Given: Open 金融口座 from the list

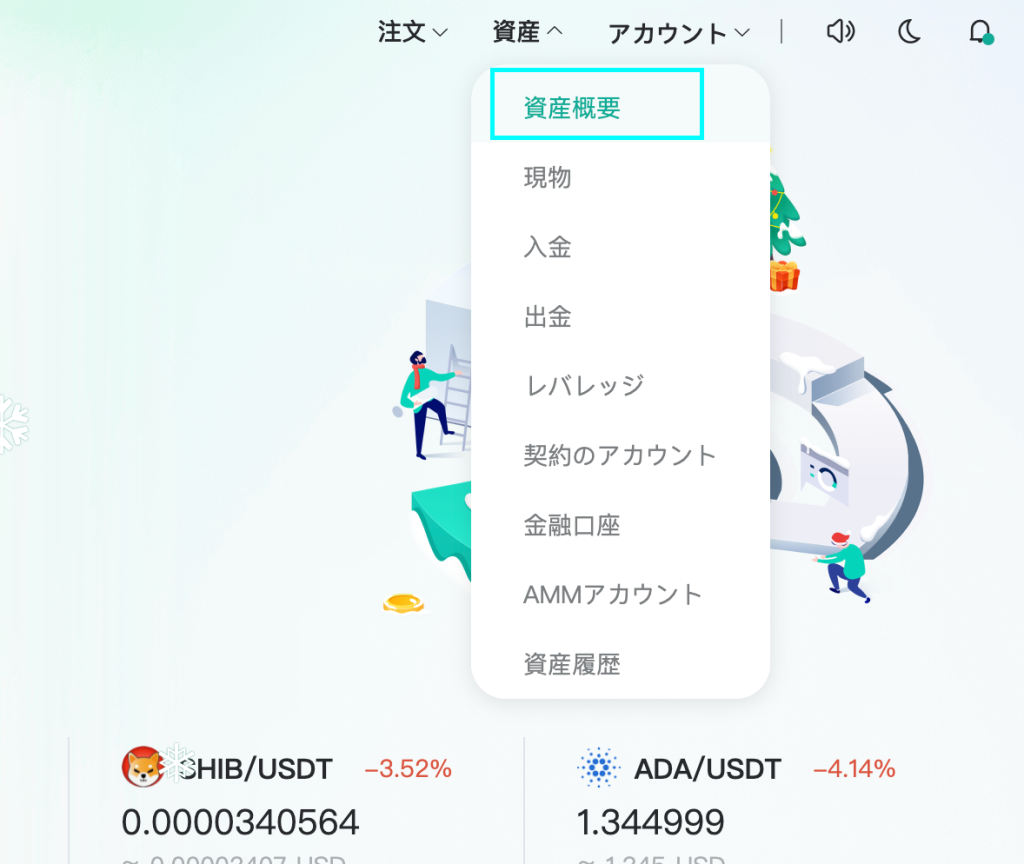Looking at the screenshot, I should coord(572,525).
